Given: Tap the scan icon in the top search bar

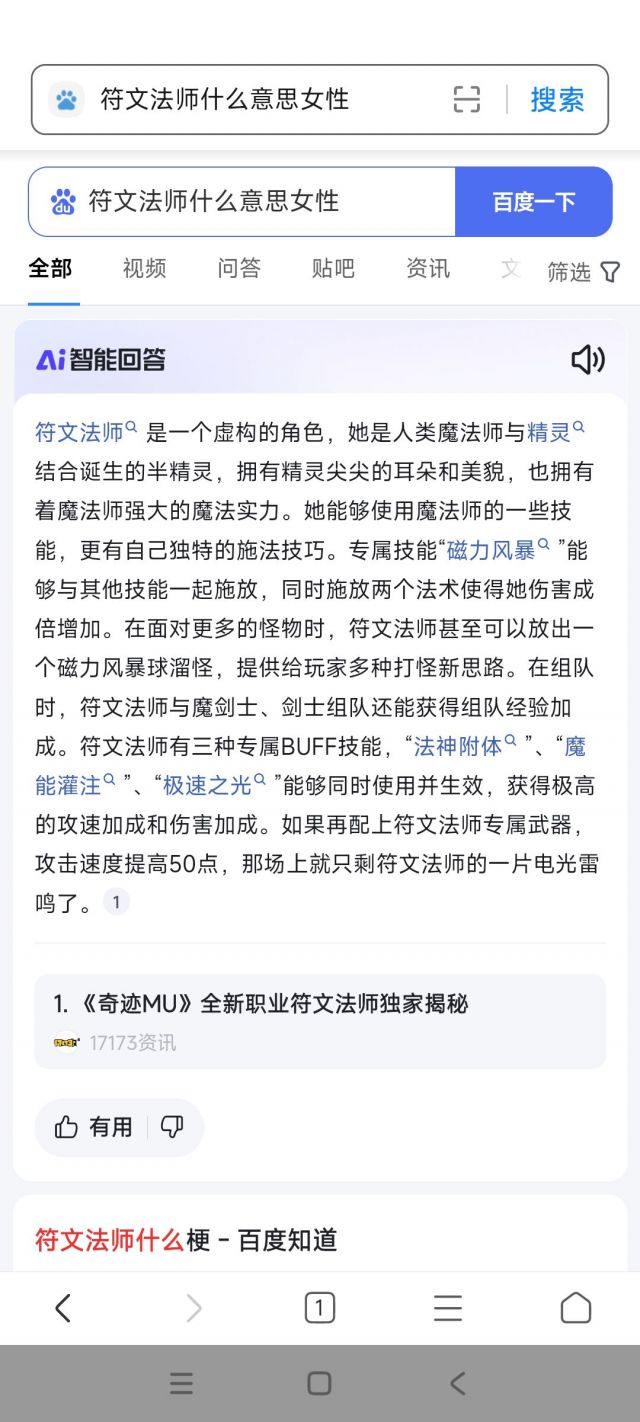Looking at the screenshot, I should (467, 99).
